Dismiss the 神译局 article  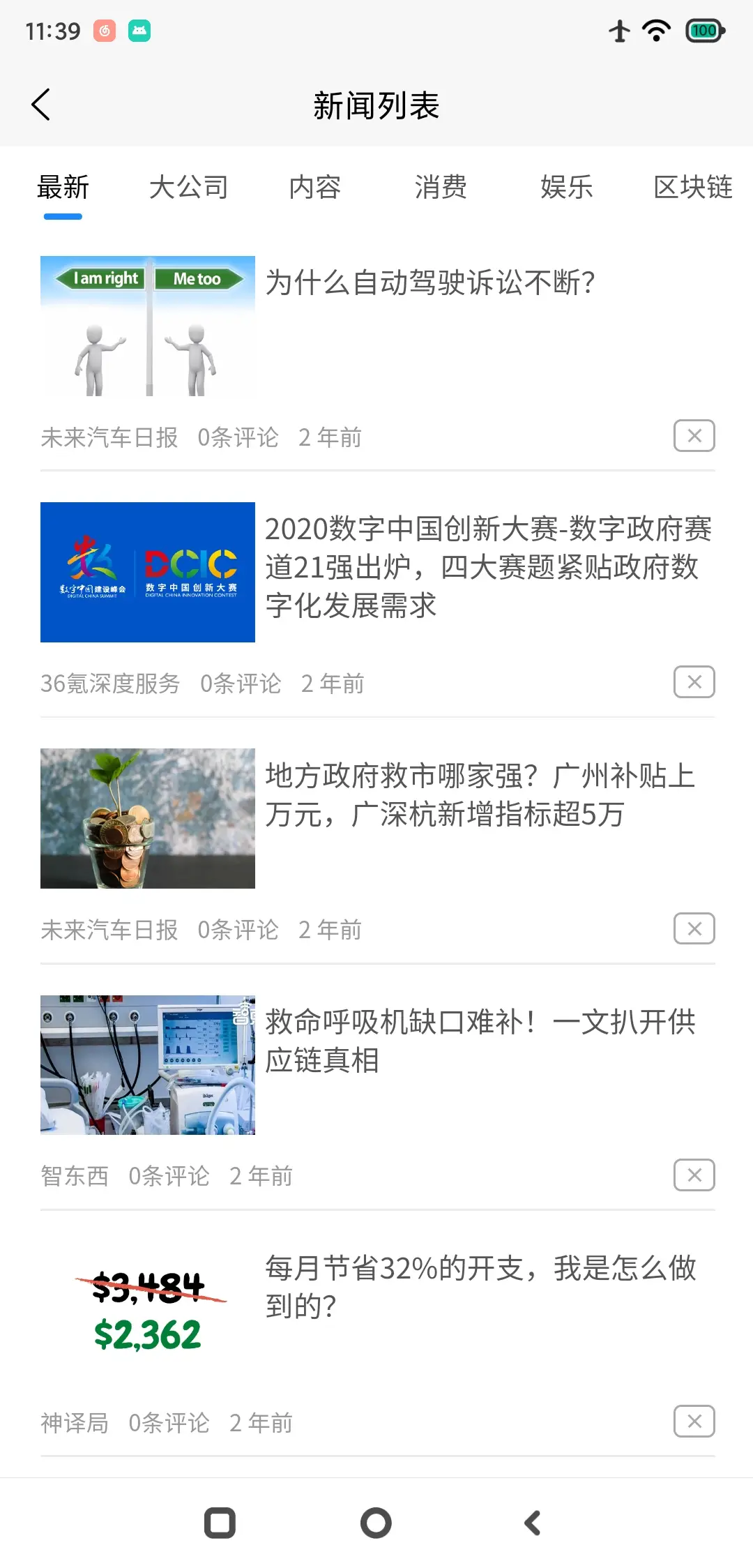694,1422
